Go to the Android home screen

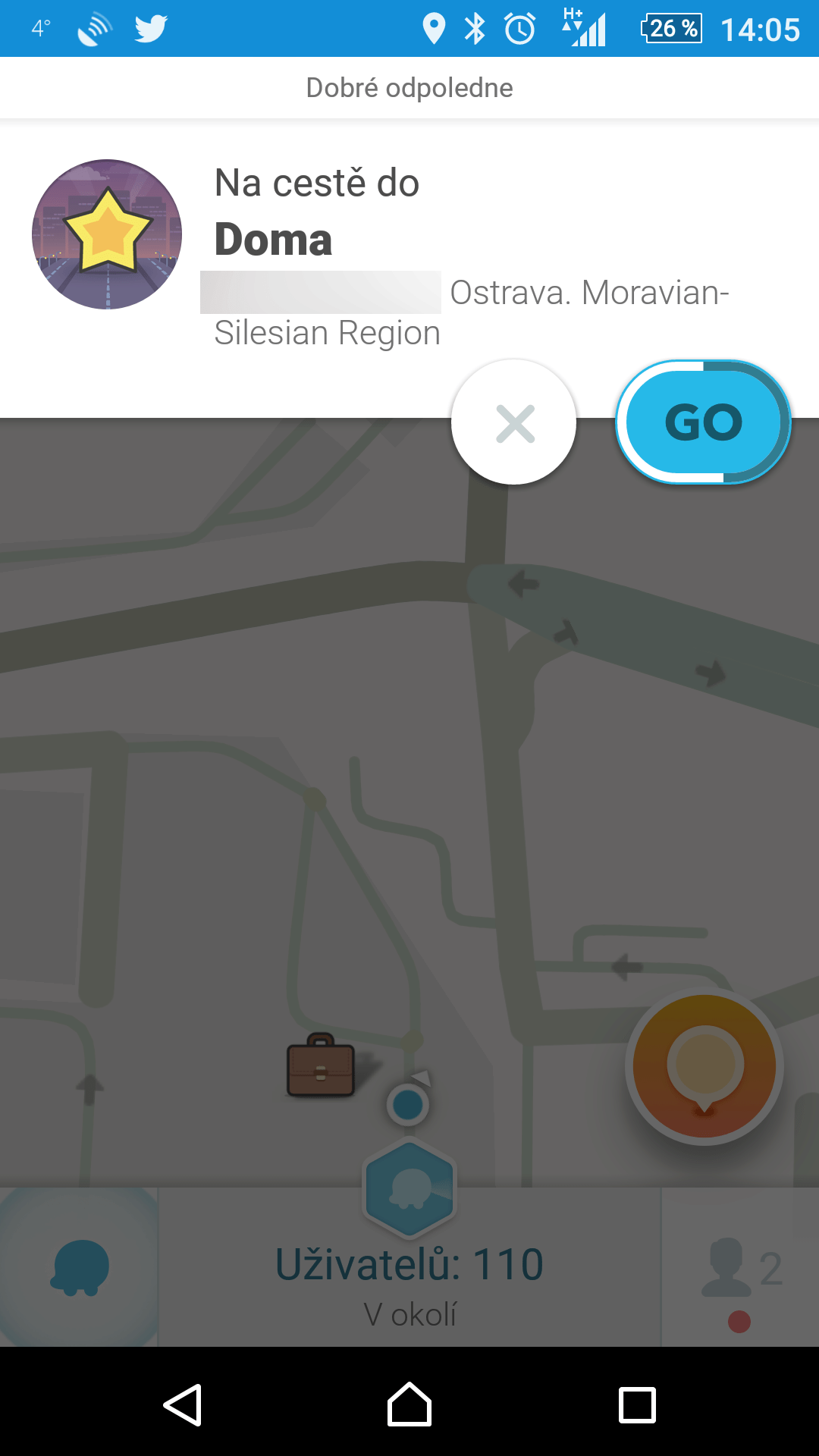[409, 1404]
